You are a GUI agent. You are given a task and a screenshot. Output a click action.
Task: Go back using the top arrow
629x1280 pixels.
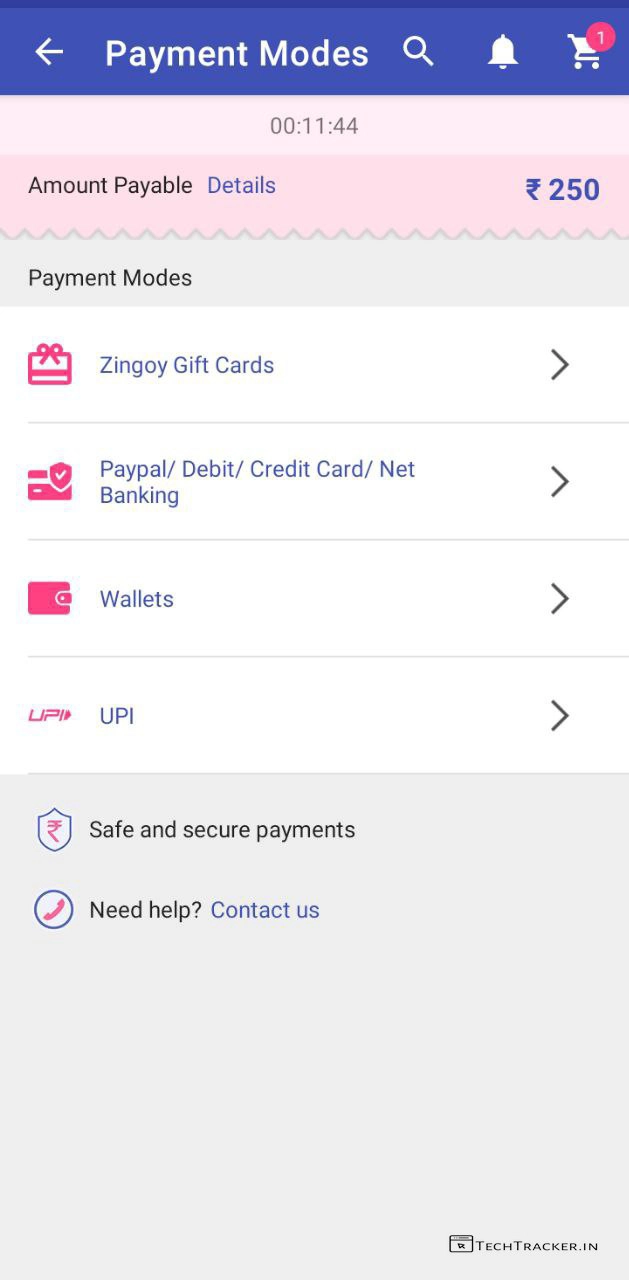click(49, 52)
